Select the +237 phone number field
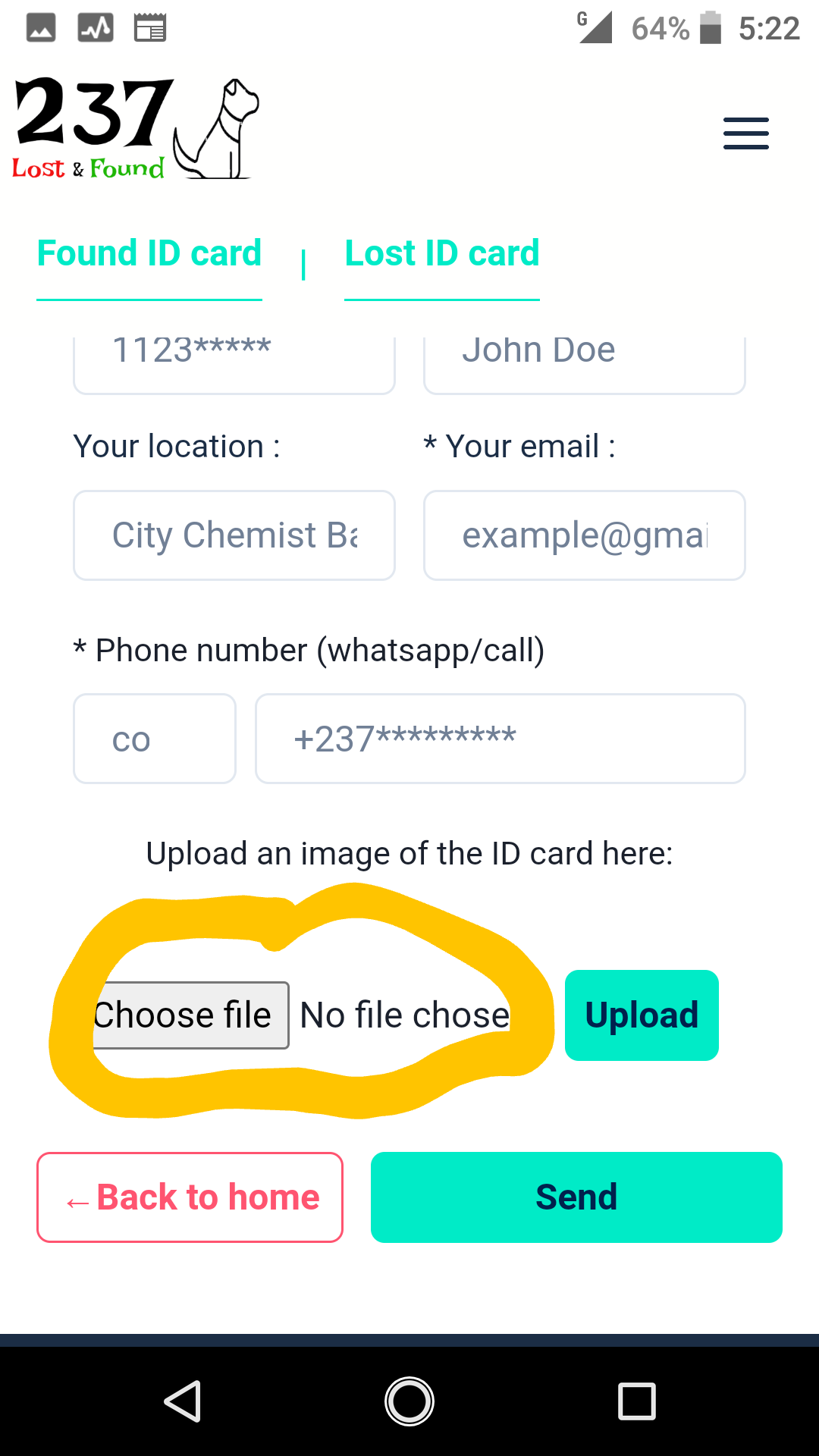The height and width of the screenshot is (1456, 819). (x=500, y=739)
